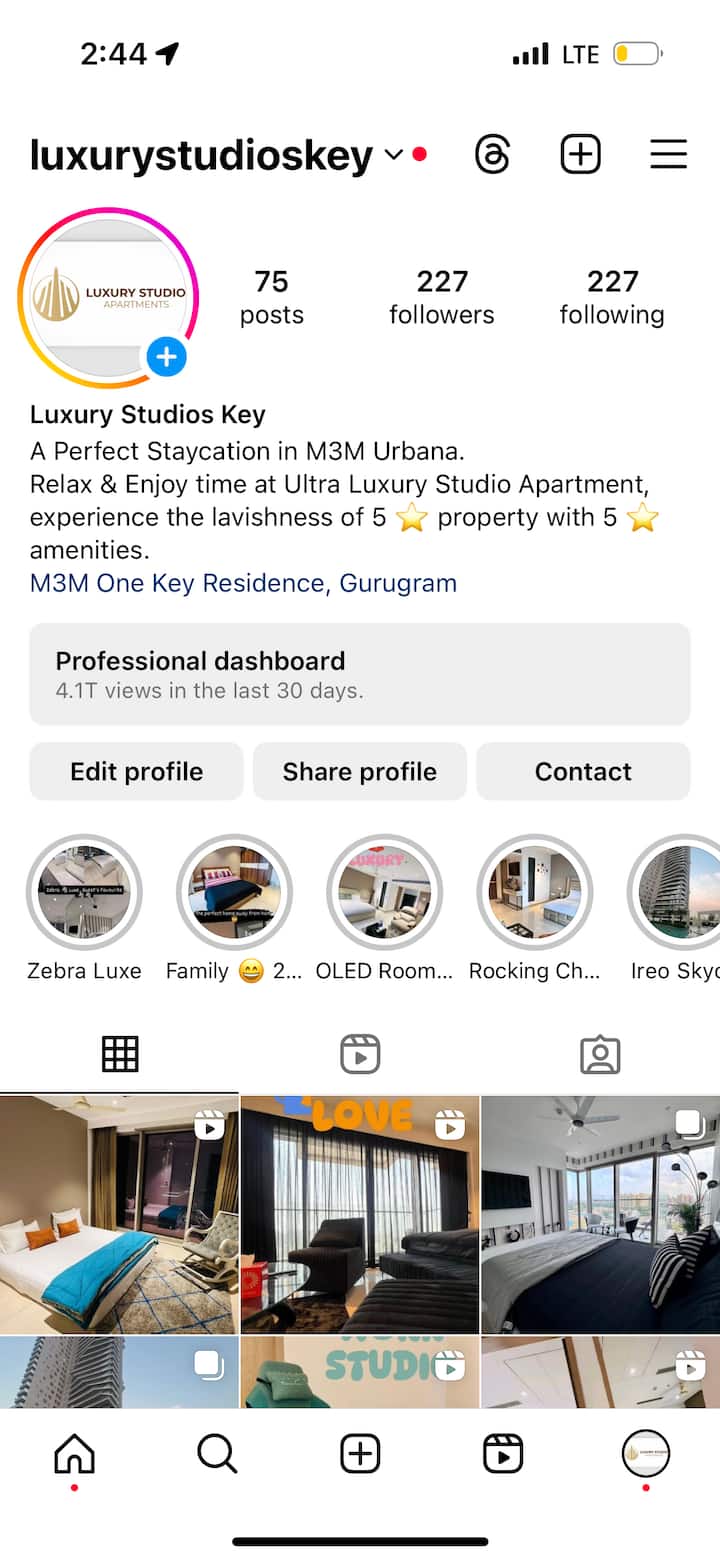View the 227 following list

[611, 297]
